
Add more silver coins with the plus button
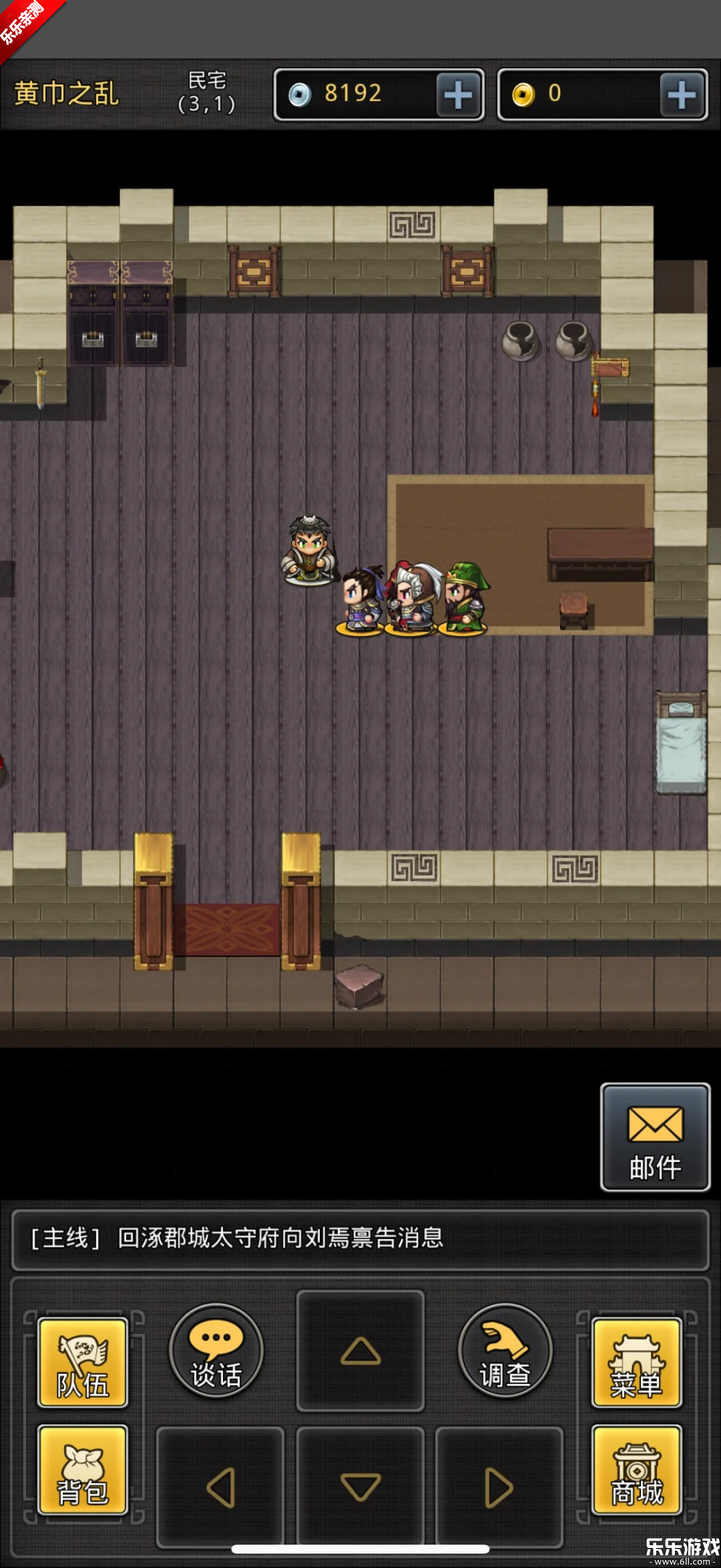[458, 95]
